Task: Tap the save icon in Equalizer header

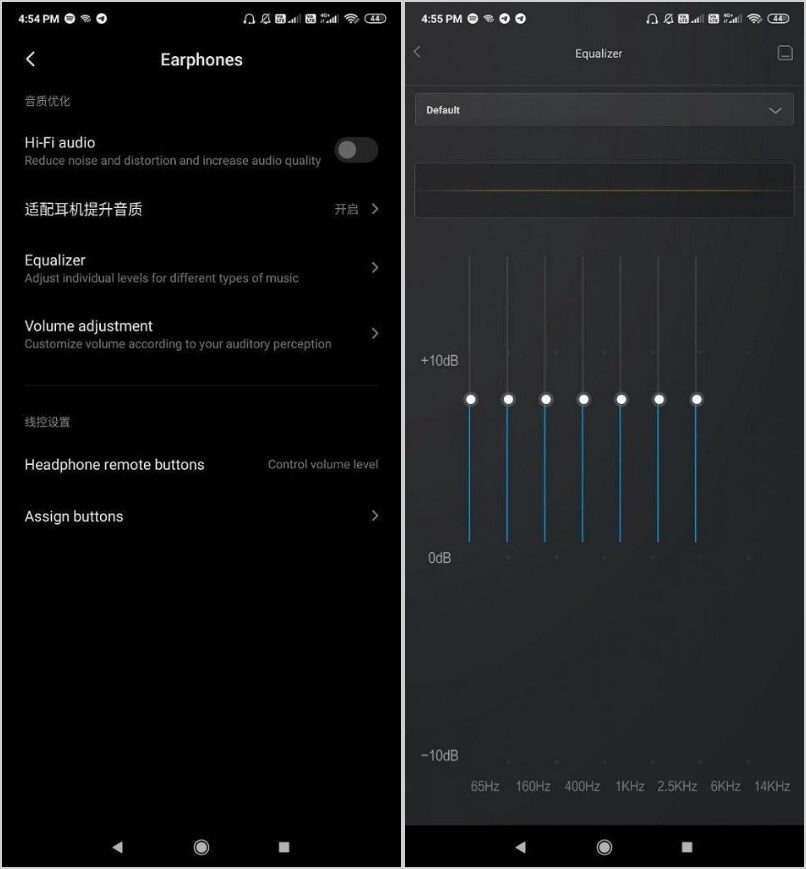Action: 785,54
